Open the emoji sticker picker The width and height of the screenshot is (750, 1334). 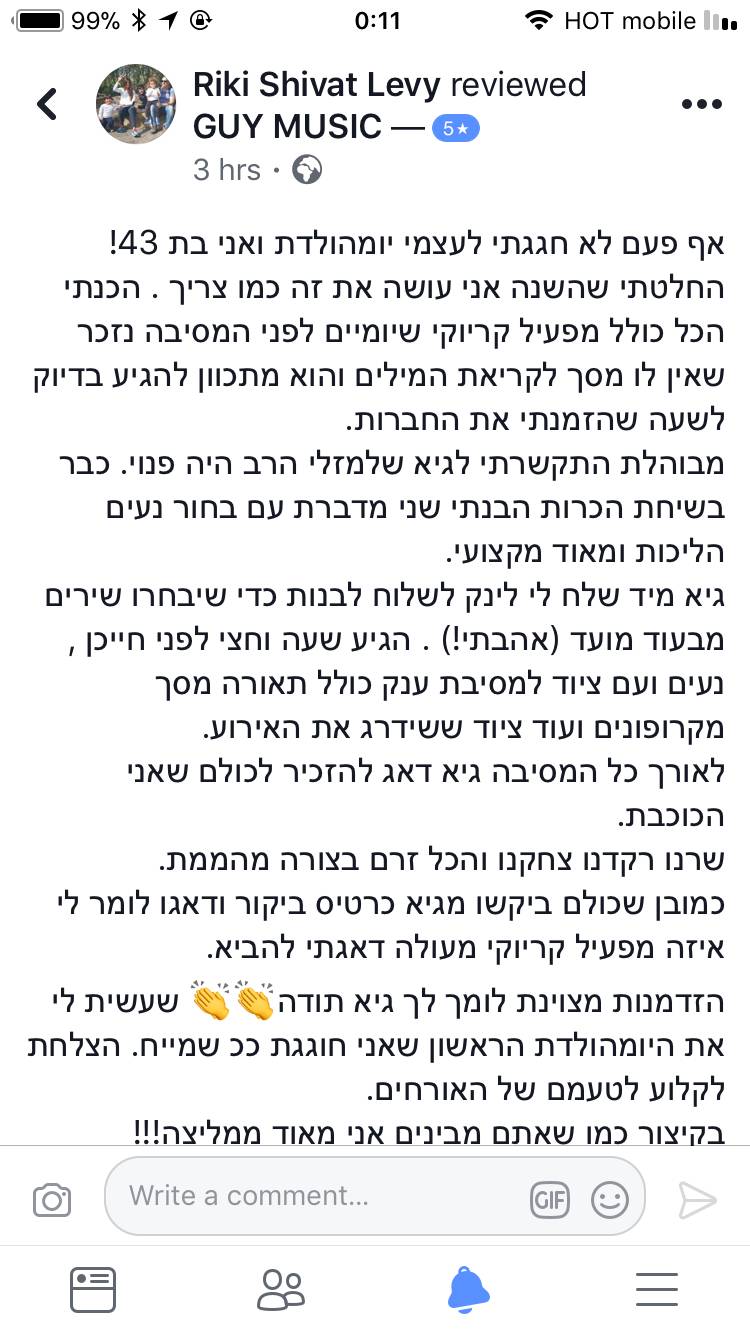click(610, 1199)
